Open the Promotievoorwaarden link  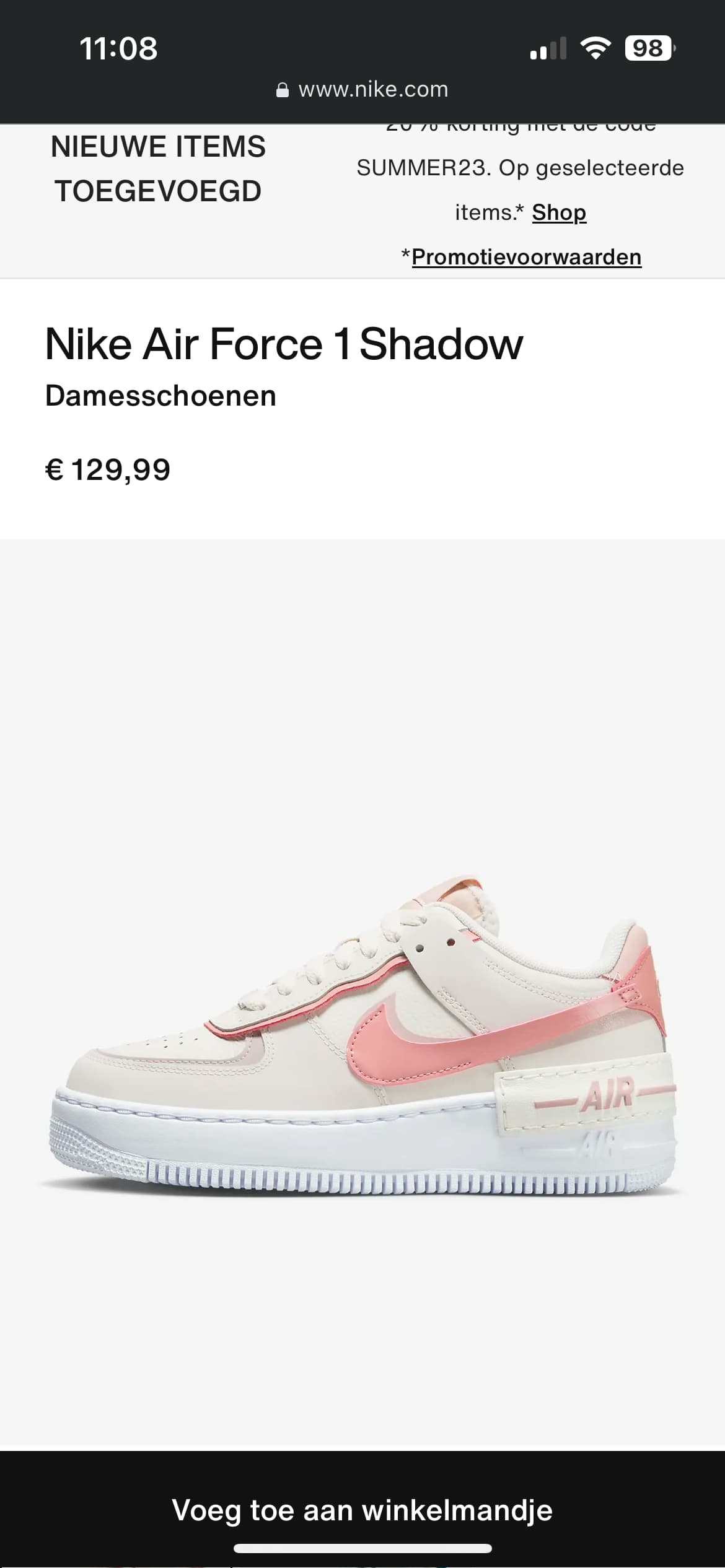(526, 257)
